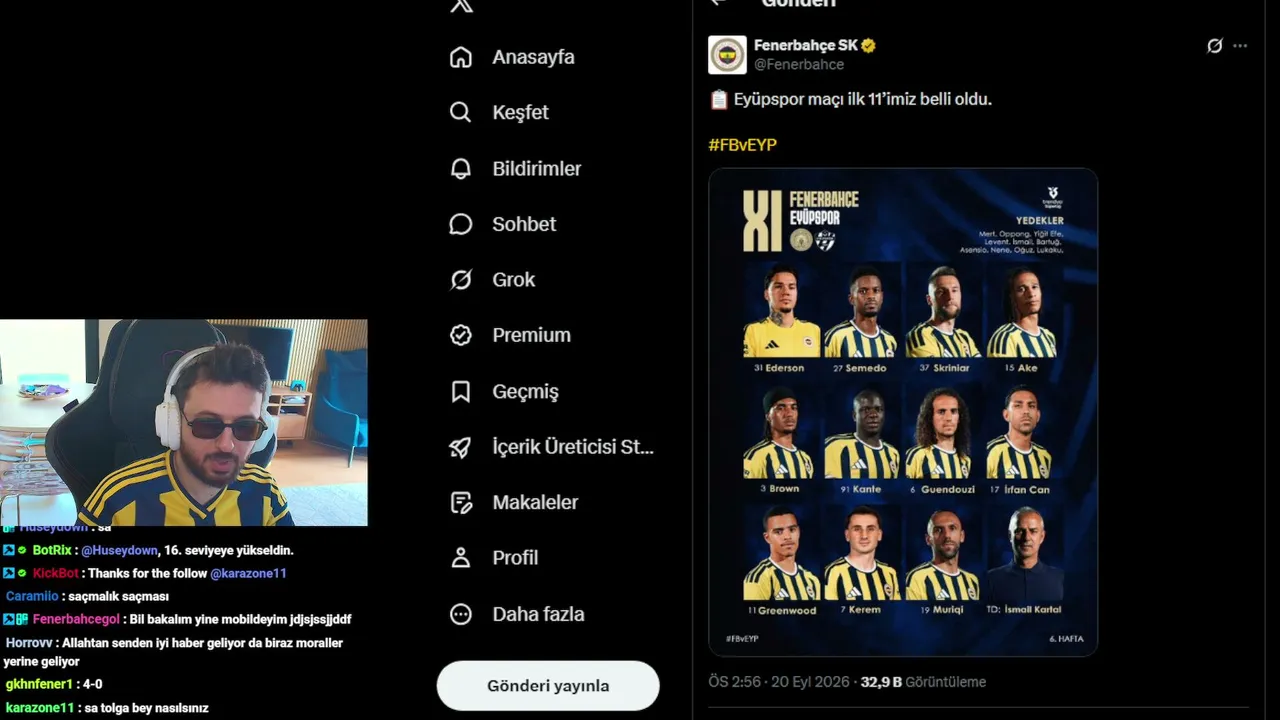
Task: Open the lineup image in the post
Action: [x=903, y=412]
